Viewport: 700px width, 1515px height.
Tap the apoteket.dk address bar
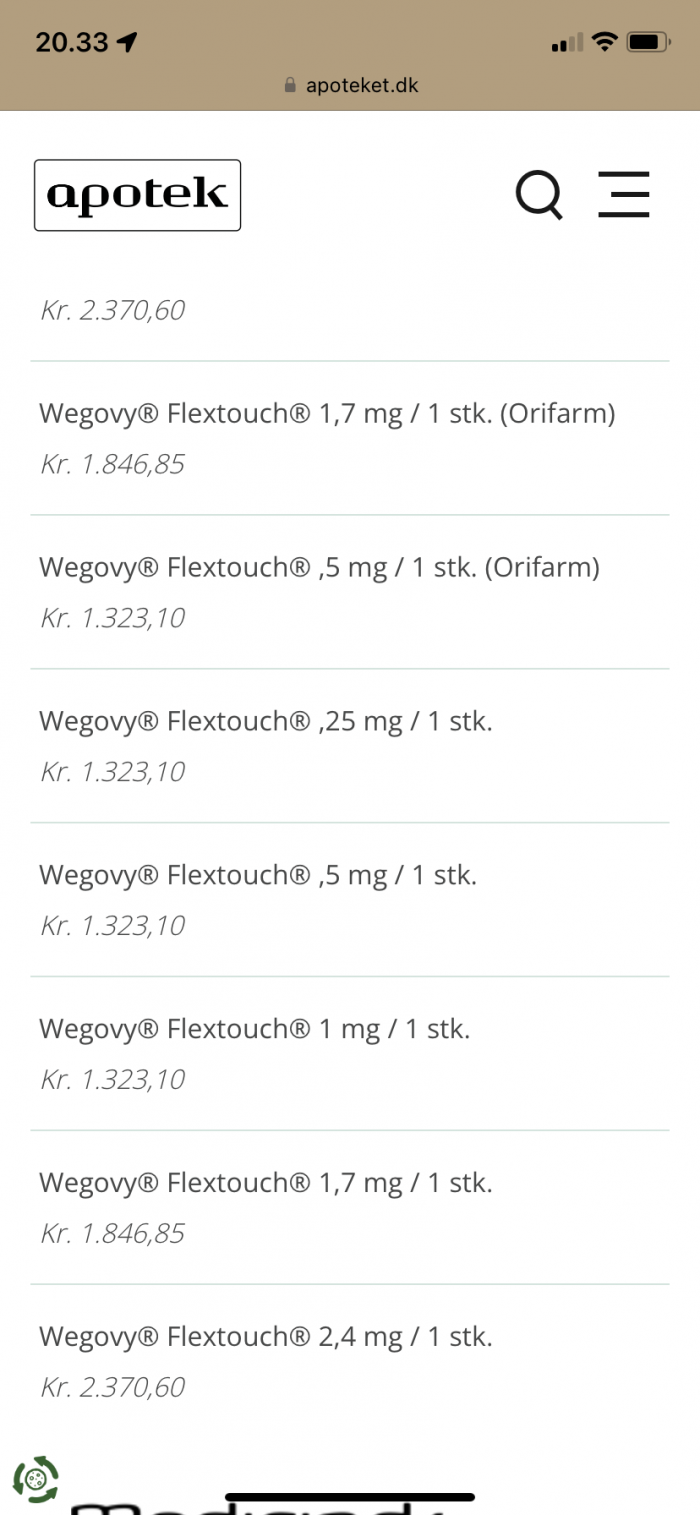351,86
